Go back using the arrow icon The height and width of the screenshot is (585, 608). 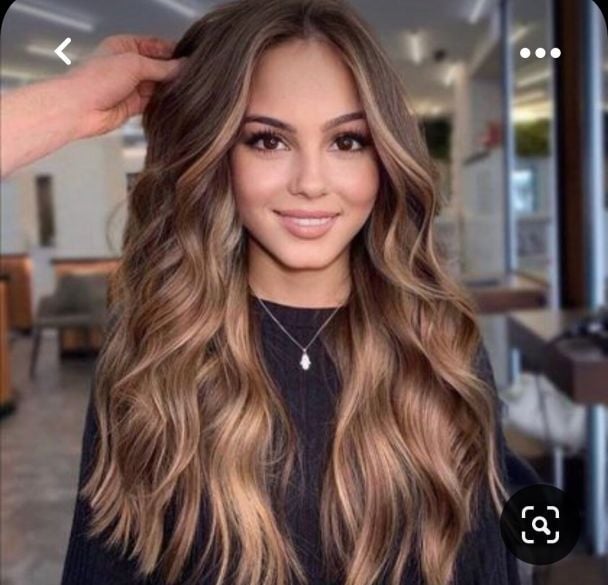[63, 51]
